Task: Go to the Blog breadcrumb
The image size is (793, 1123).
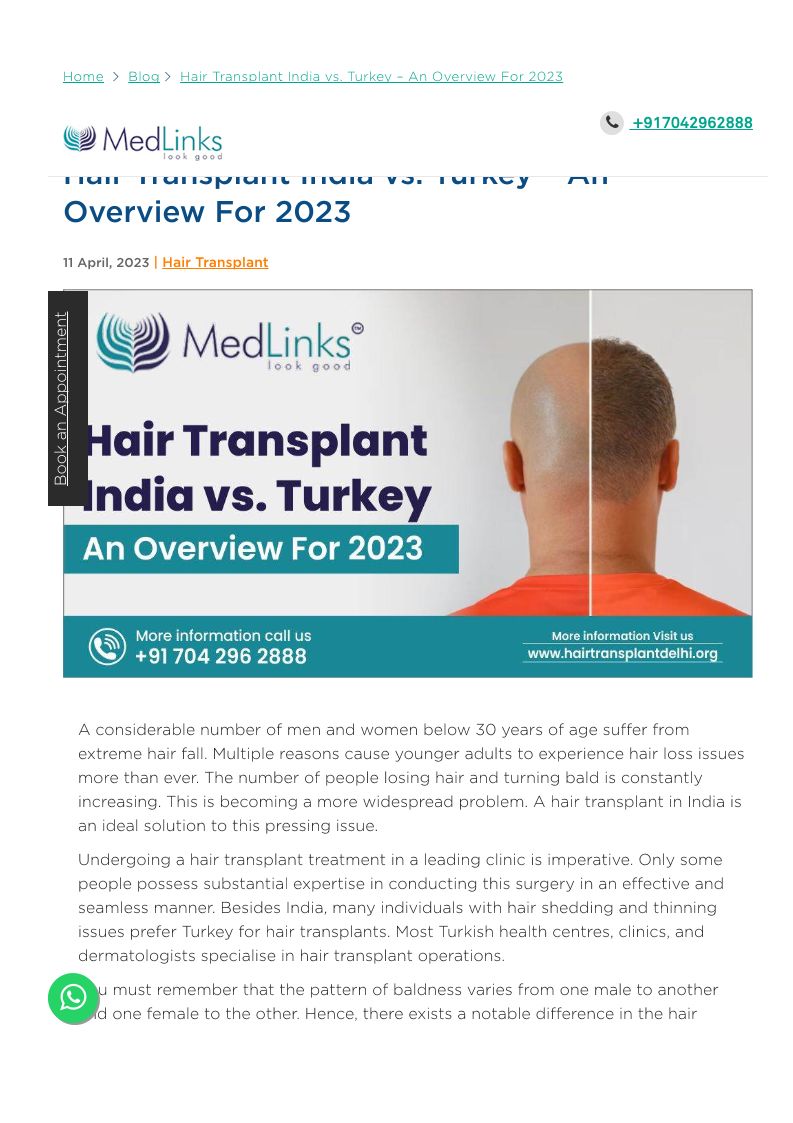Action: pos(143,77)
